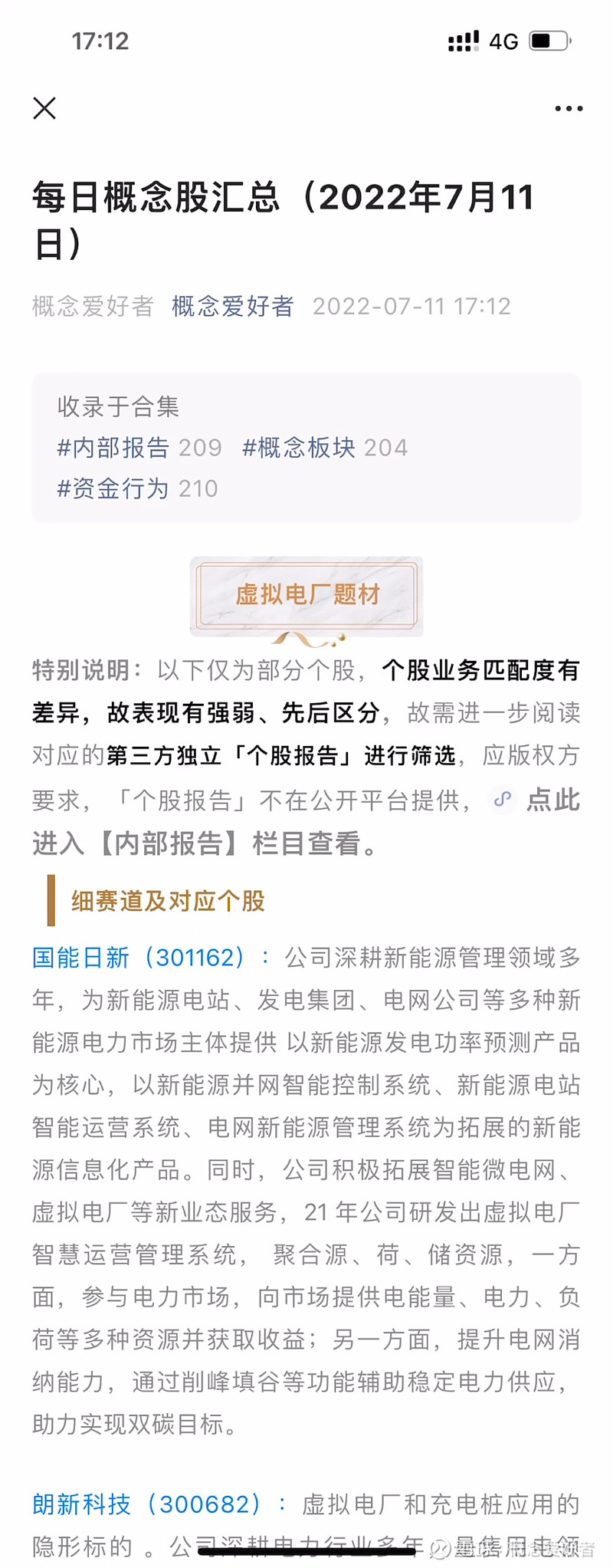Image resolution: width=613 pixels, height=1568 pixels.
Task: Tap the orange section marker bar
Action: click(x=50, y=899)
